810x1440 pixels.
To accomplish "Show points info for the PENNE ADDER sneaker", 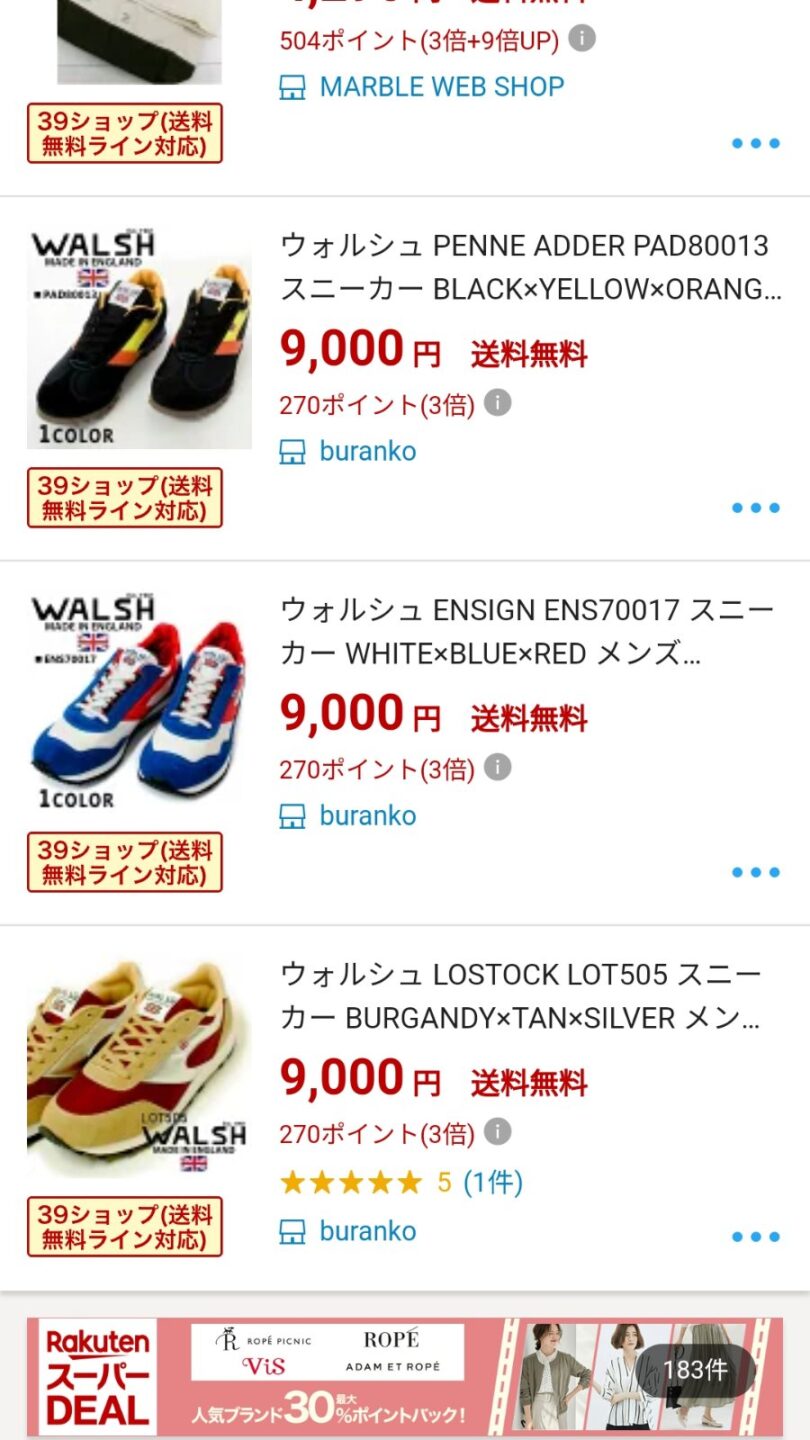I will tap(497, 403).
